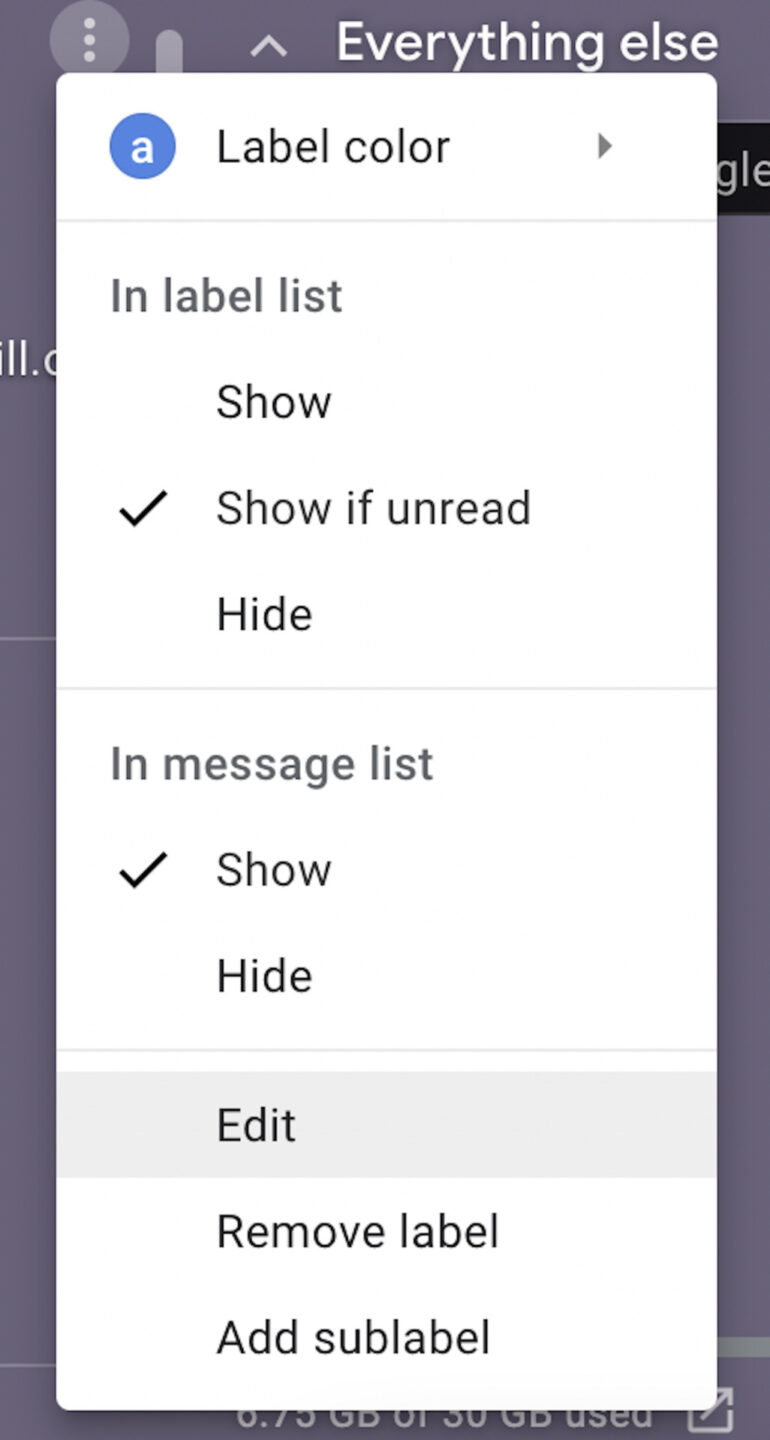Viewport: 770px width, 1440px height.
Task: Click the Everything else section header
Action: [x=525, y=42]
